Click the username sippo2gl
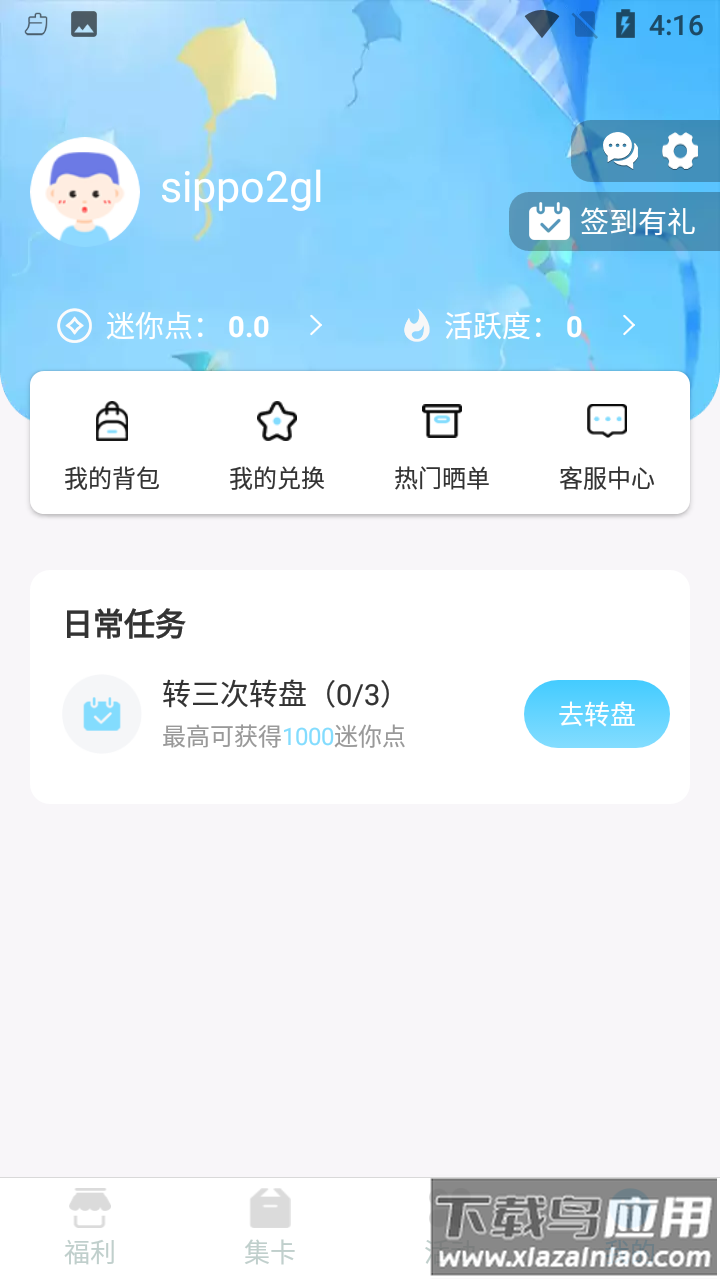 241,190
